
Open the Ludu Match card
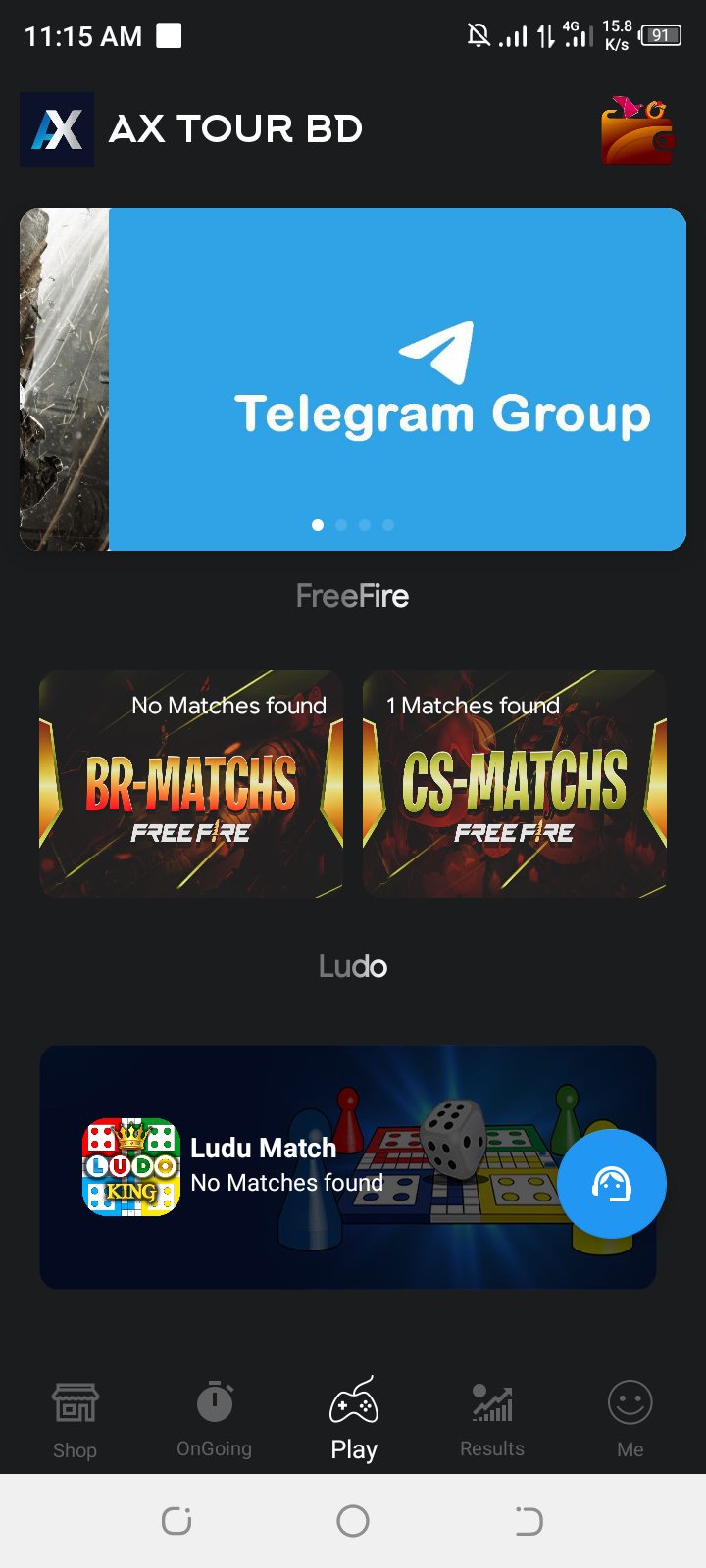coord(348,1167)
